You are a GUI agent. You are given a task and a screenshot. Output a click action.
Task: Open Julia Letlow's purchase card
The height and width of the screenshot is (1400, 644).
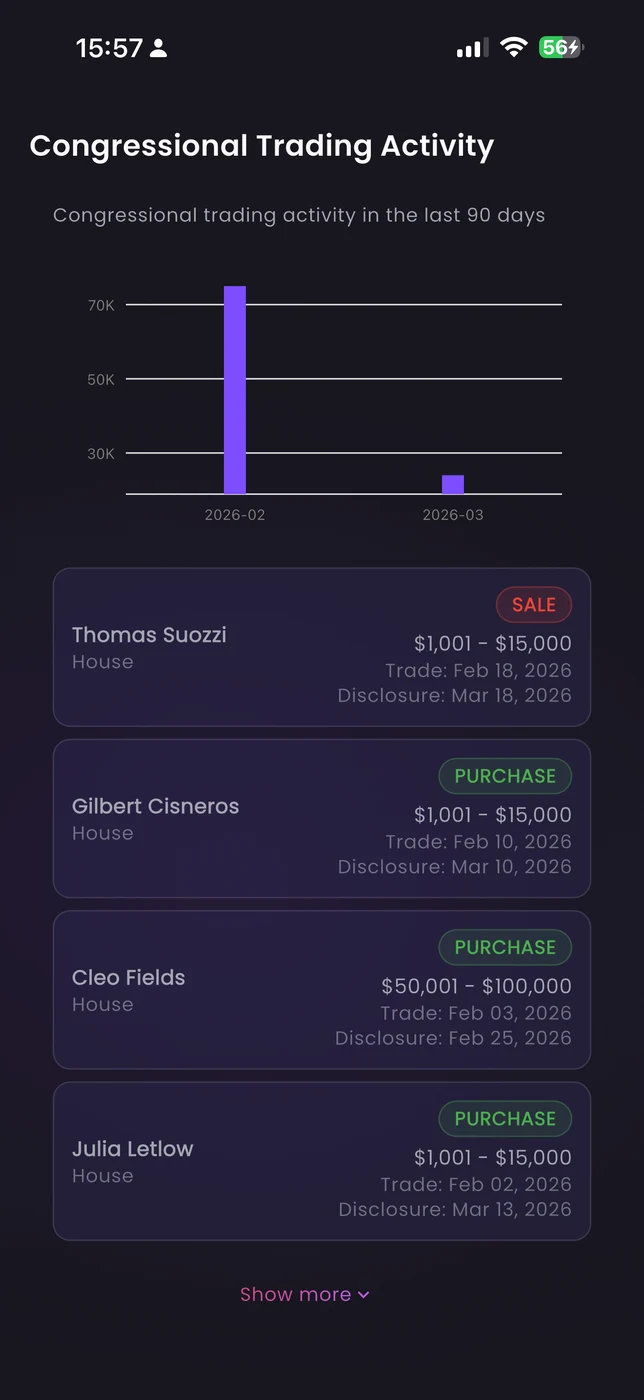click(321, 1161)
